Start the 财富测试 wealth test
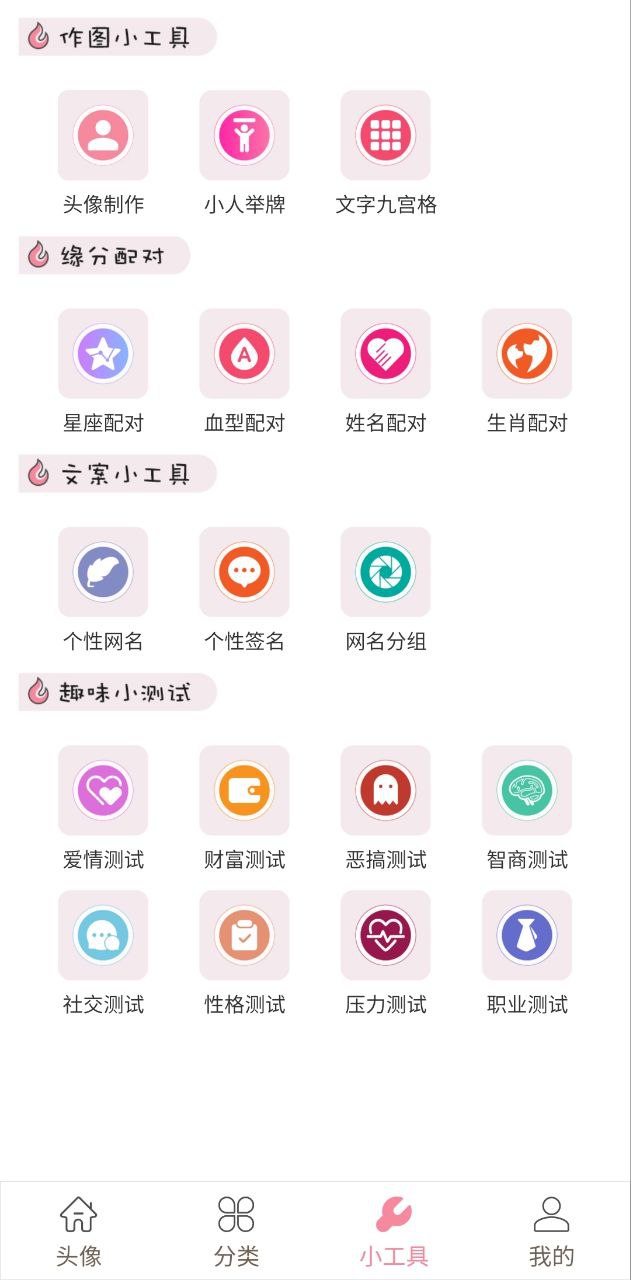631x1280 pixels. pos(244,790)
